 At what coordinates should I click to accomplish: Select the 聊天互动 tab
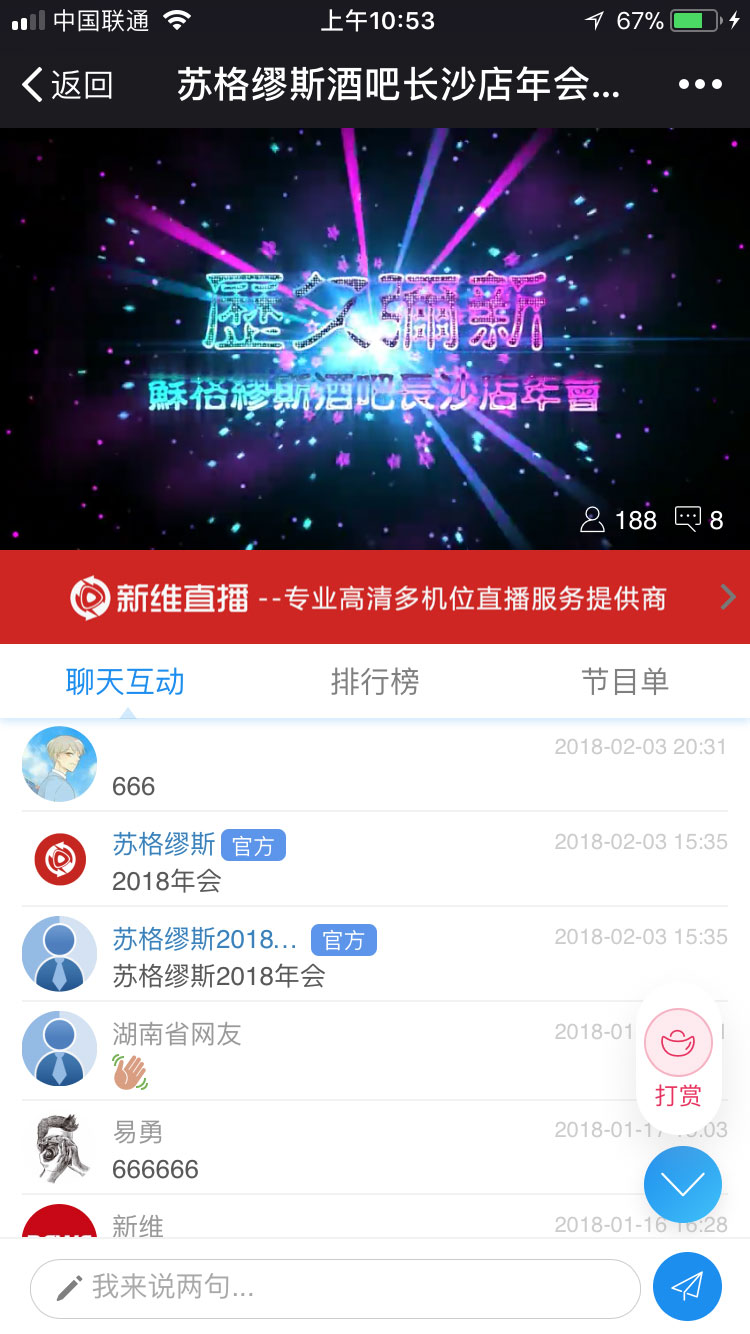click(x=124, y=682)
